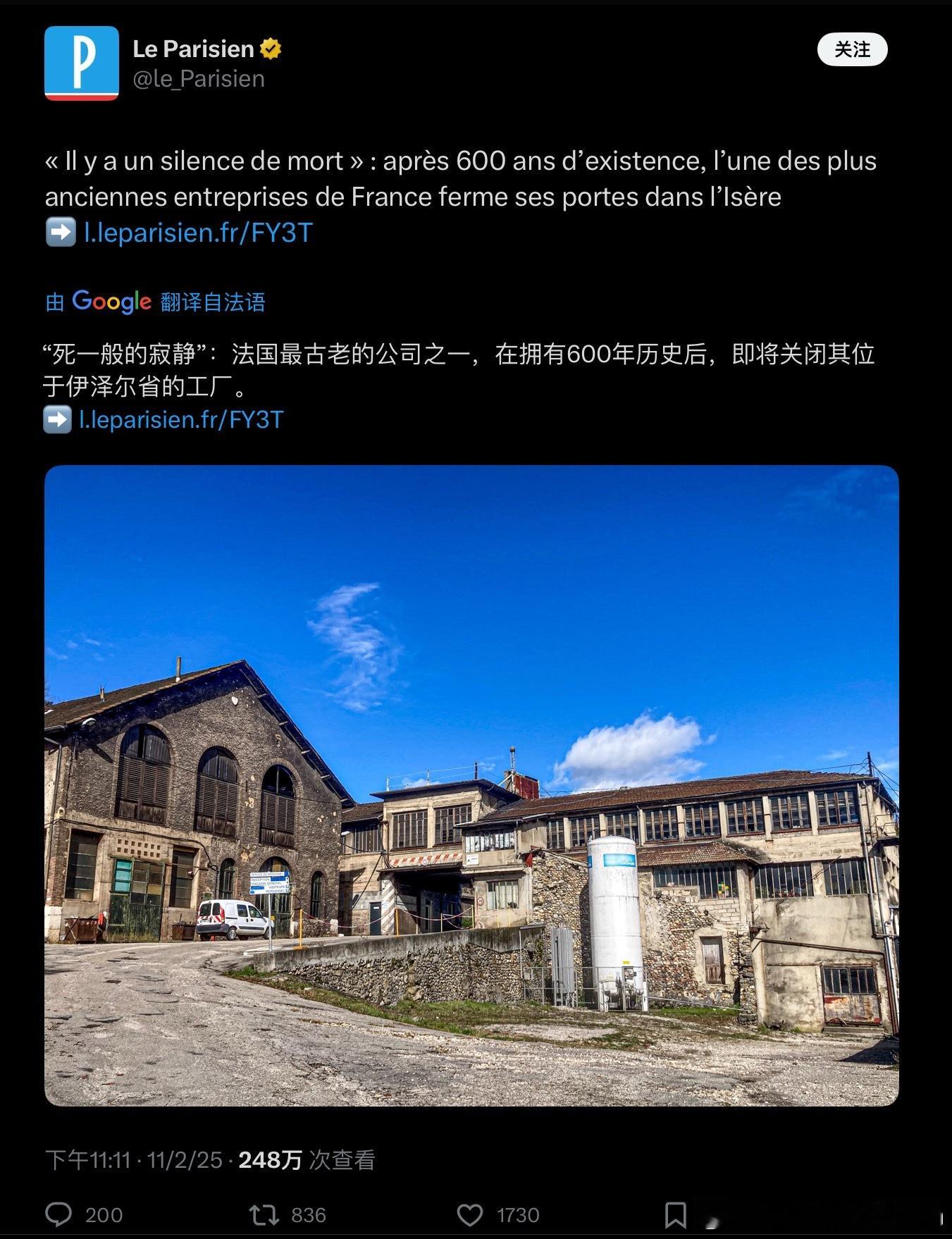Click the Google logo in the translation notice
The image size is (952, 1239).
[113, 302]
